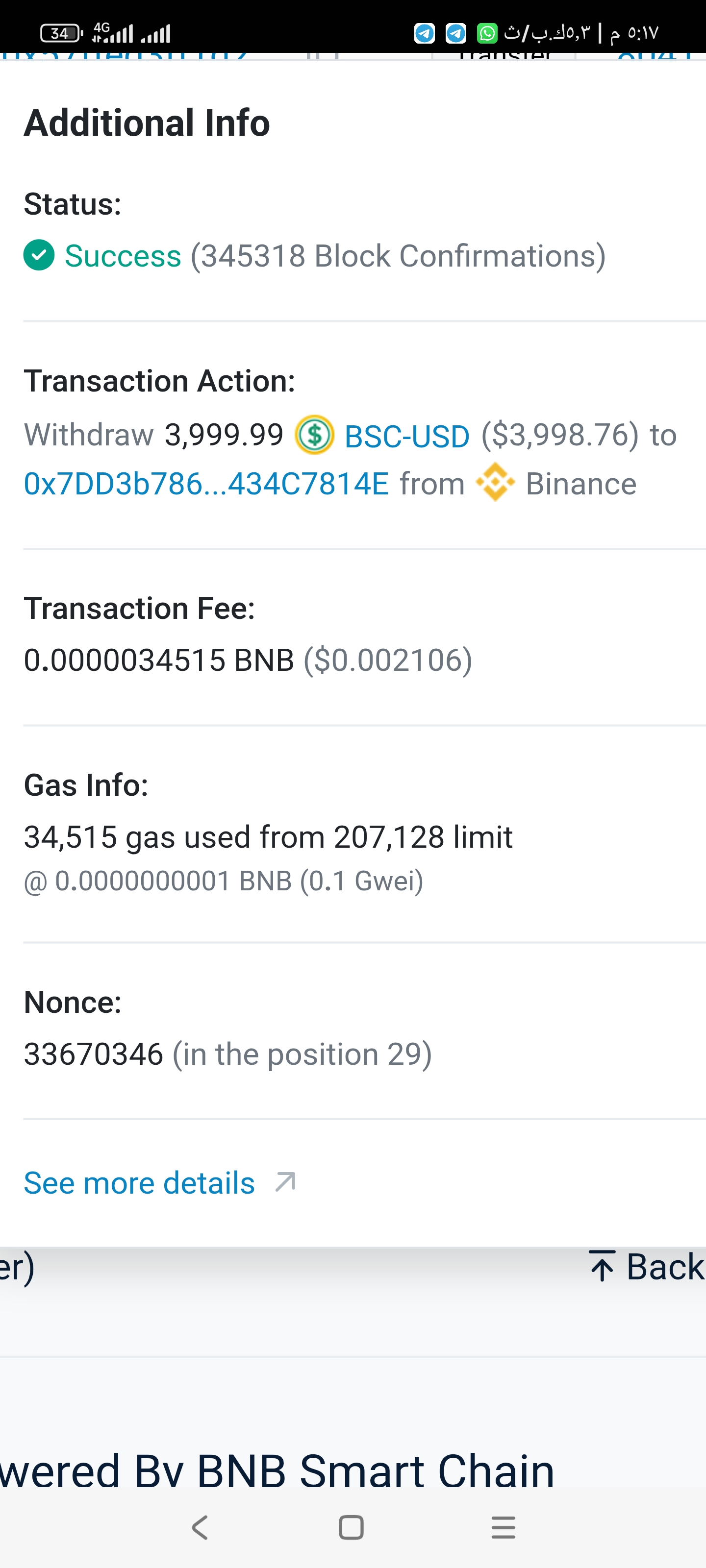The width and height of the screenshot is (706, 1568).
Task: Open the recent apps menu
Action: click(x=503, y=1527)
